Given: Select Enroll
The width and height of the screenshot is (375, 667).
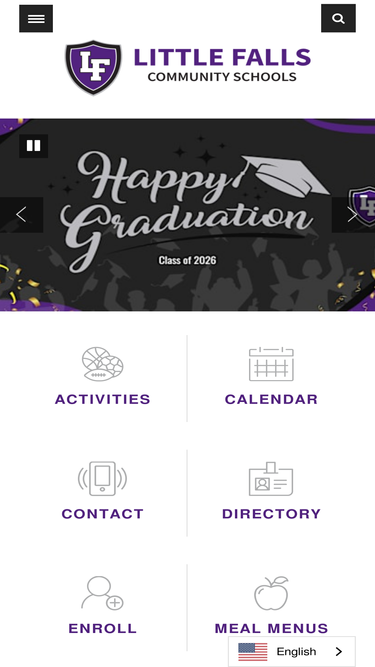Looking at the screenshot, I should [102, 605].
